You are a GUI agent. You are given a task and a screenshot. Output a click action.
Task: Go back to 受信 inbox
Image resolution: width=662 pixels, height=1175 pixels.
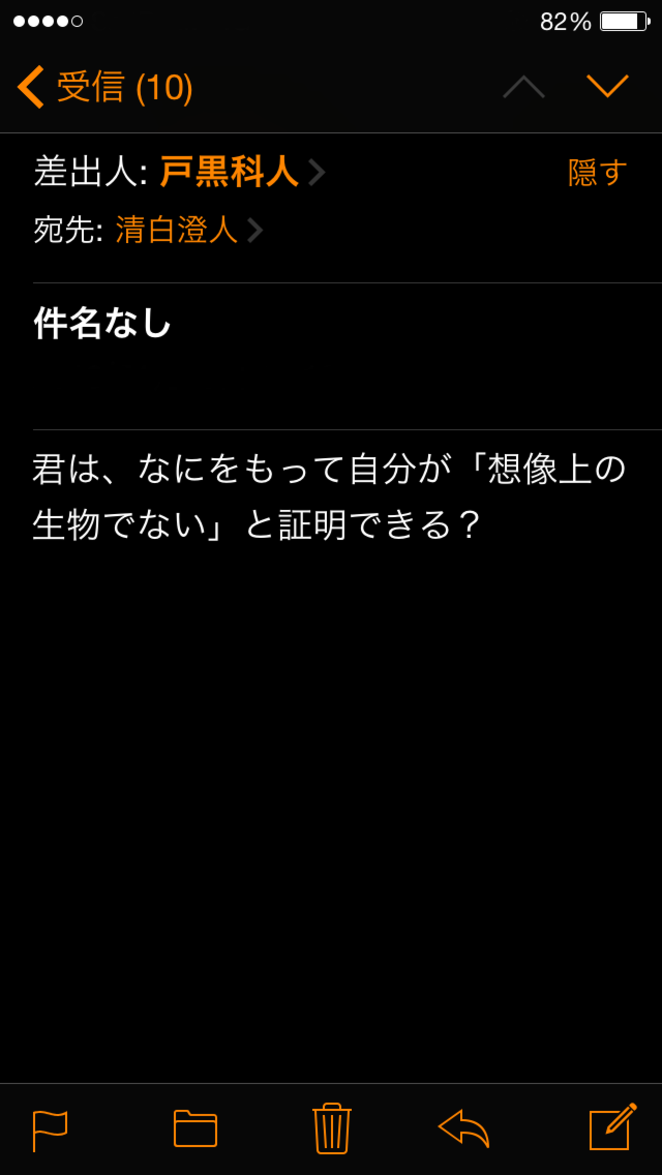point(104,87)
